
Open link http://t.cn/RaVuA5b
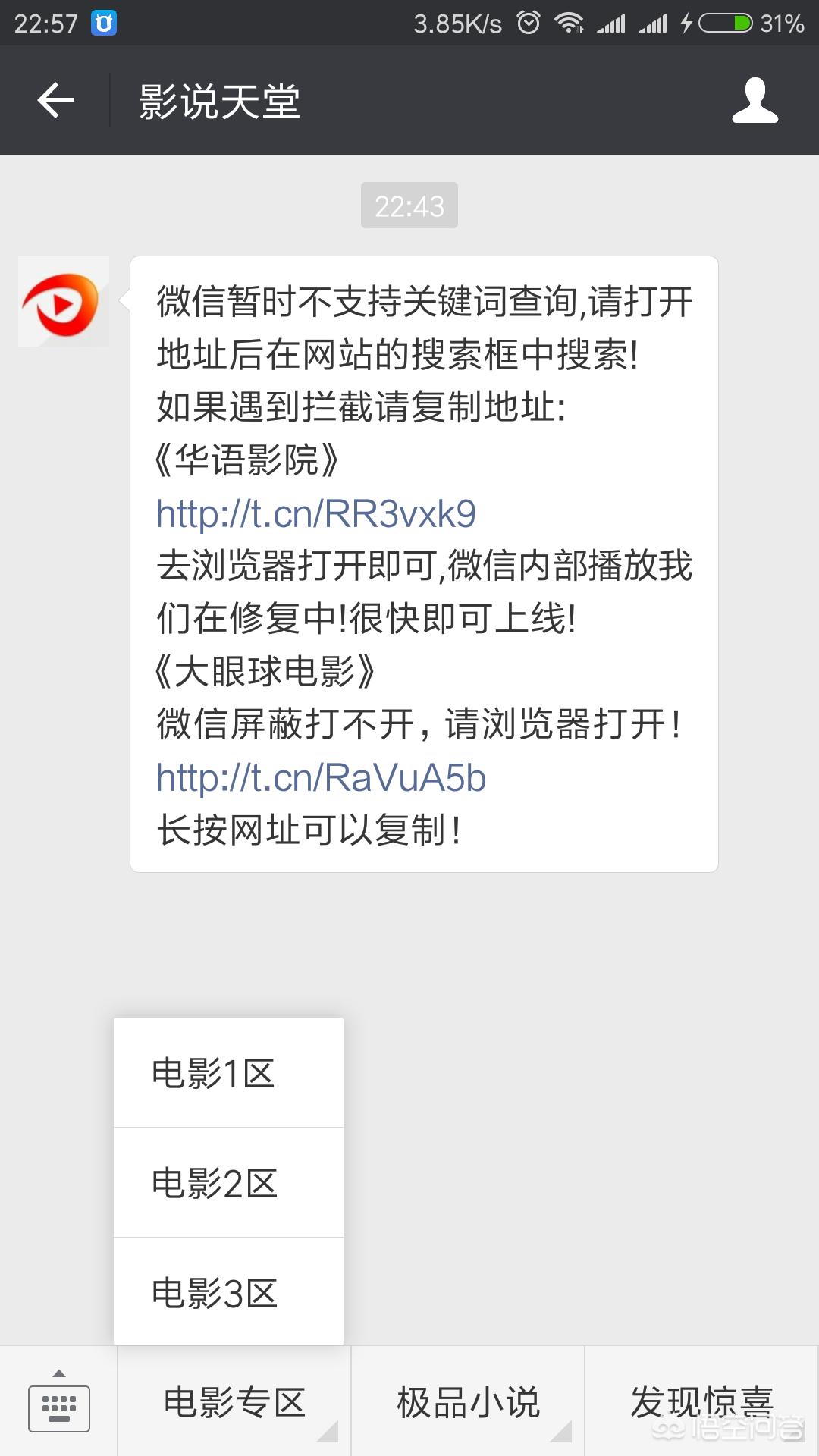(321, 777)
